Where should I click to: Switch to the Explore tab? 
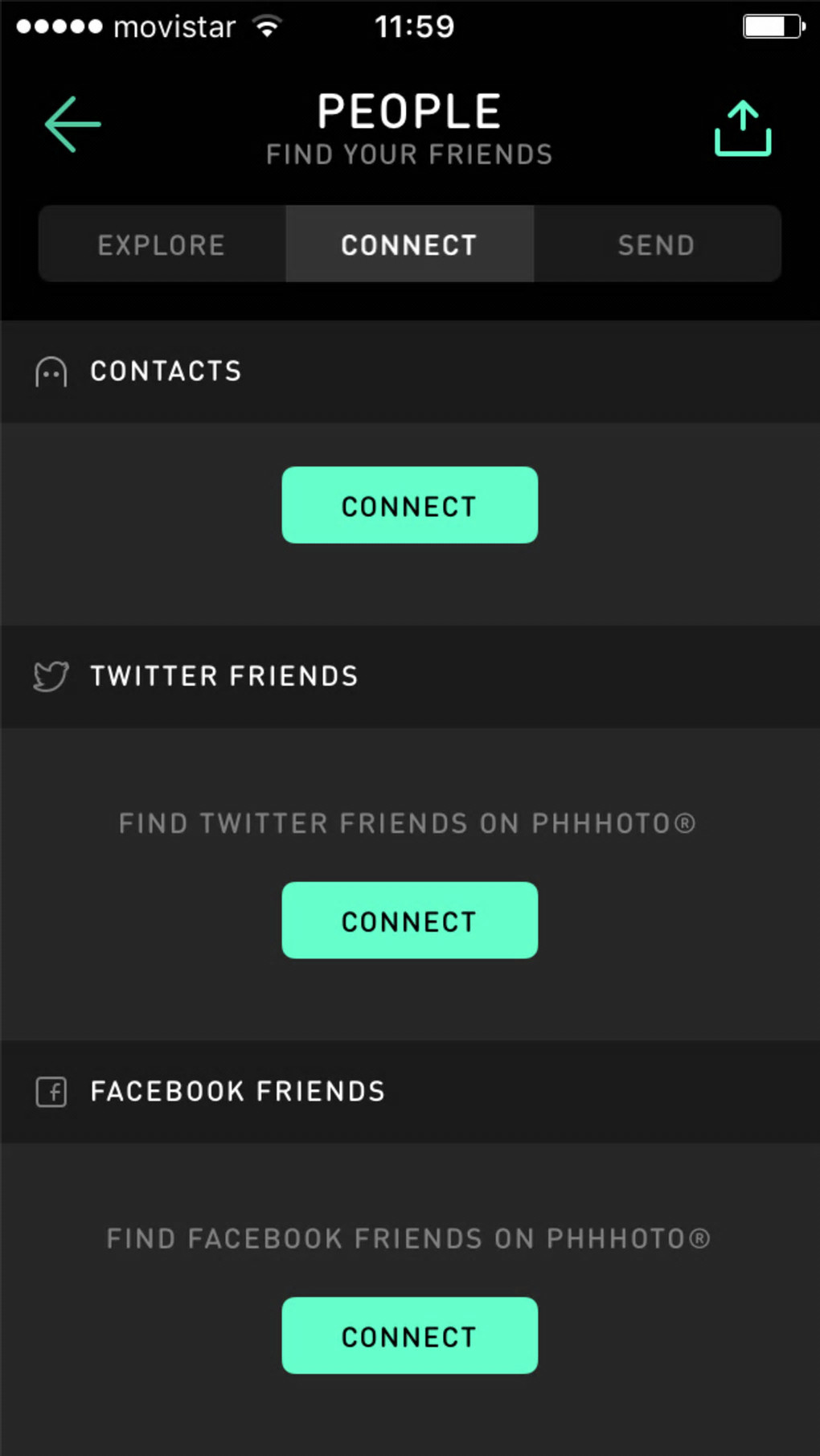coord(162,244)
